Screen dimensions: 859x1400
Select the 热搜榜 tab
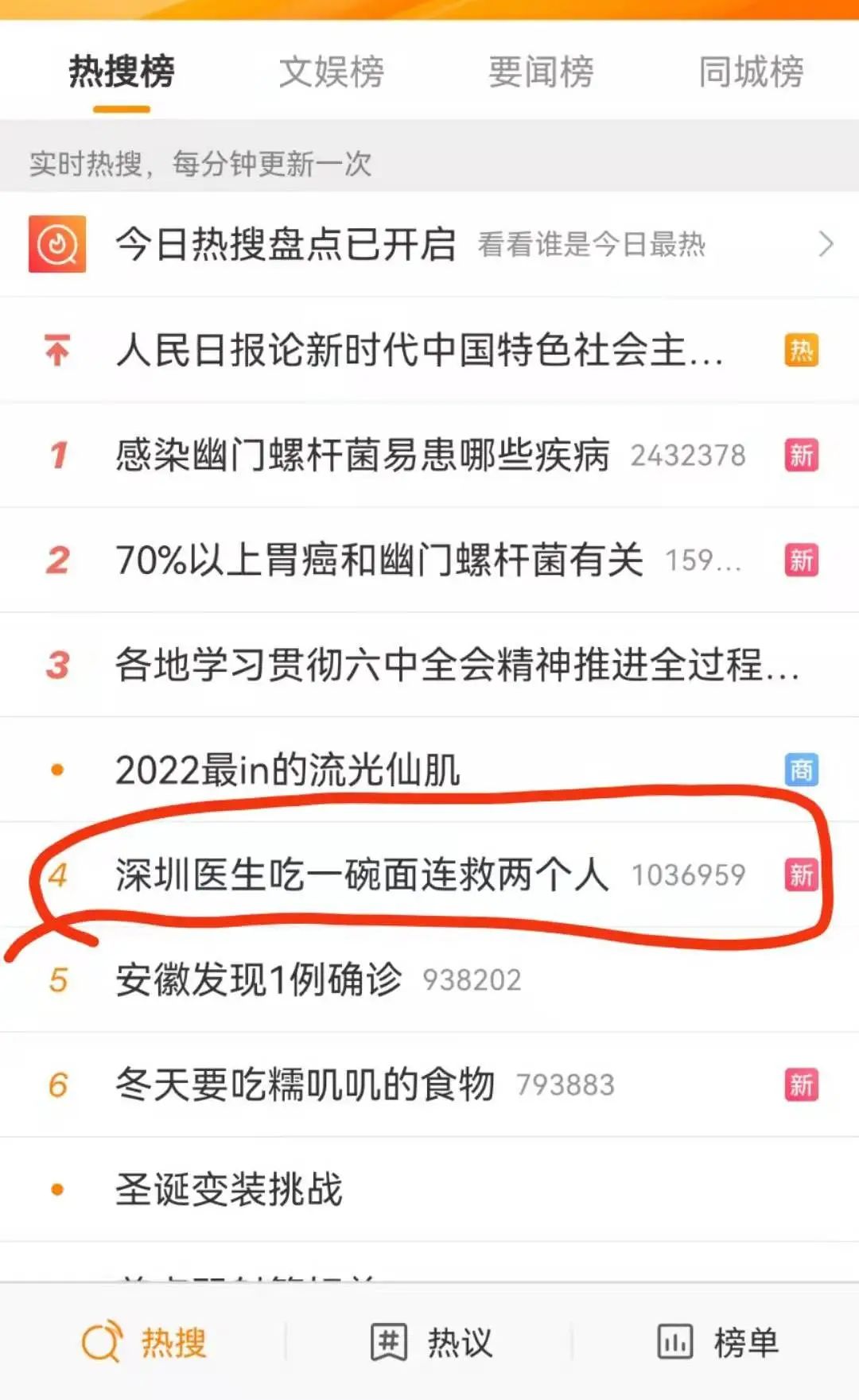click(122, 72)
